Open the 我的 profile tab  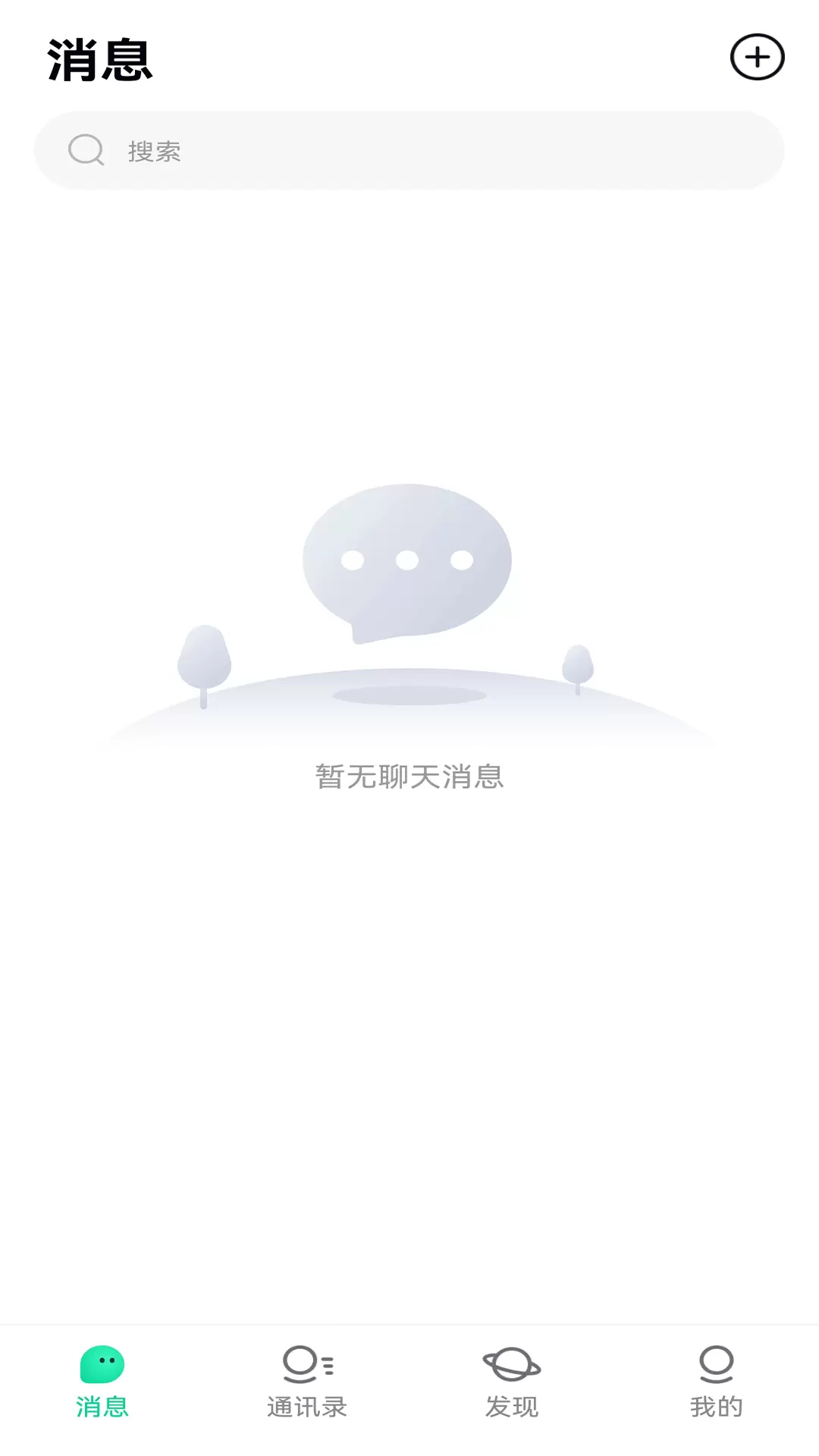(717, 1382)
